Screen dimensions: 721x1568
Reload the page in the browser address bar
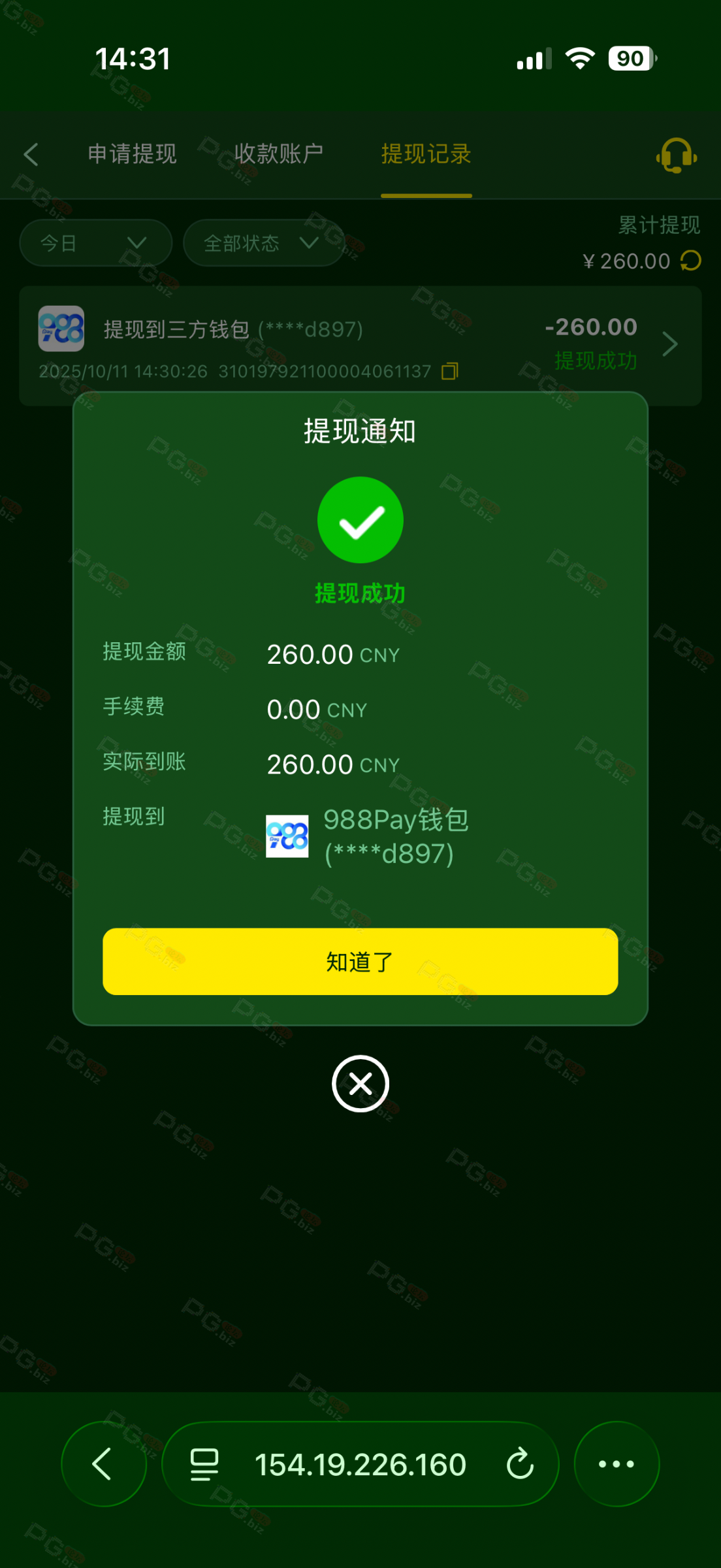pos(520,1463)
